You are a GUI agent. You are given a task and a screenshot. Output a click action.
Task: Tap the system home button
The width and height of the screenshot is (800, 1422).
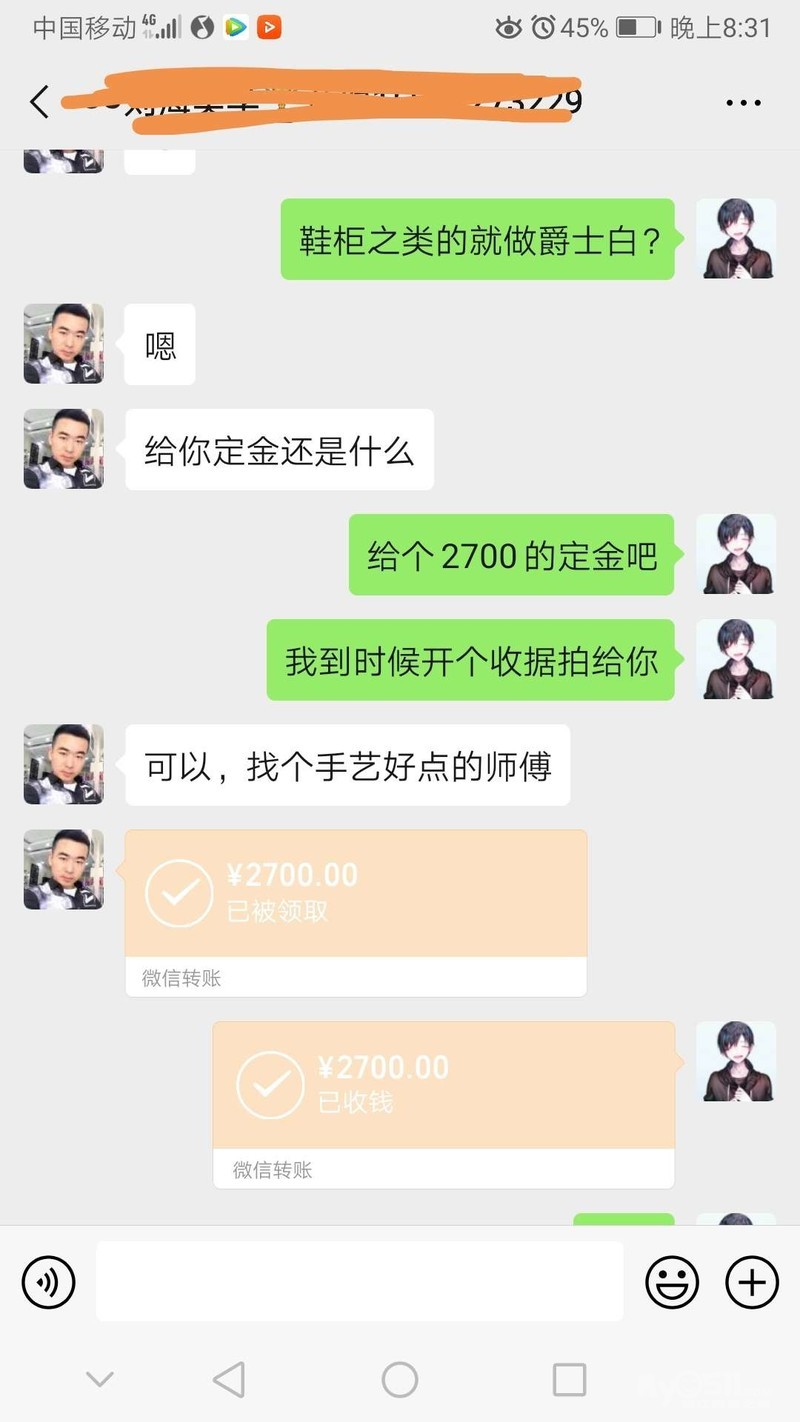coord(400,1380)
